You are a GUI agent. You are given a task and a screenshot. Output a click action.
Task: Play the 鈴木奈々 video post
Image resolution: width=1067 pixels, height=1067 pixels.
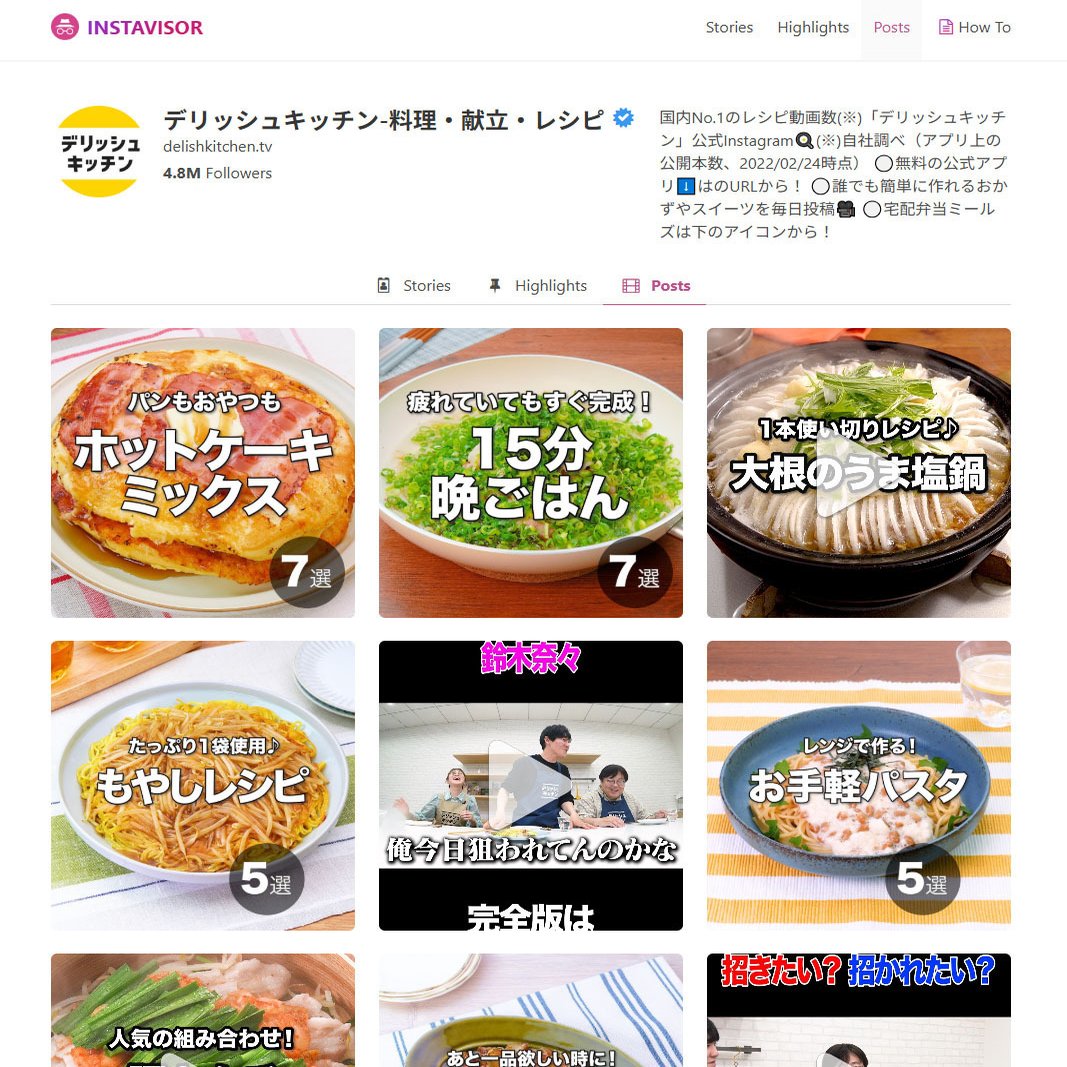[531, 786]
